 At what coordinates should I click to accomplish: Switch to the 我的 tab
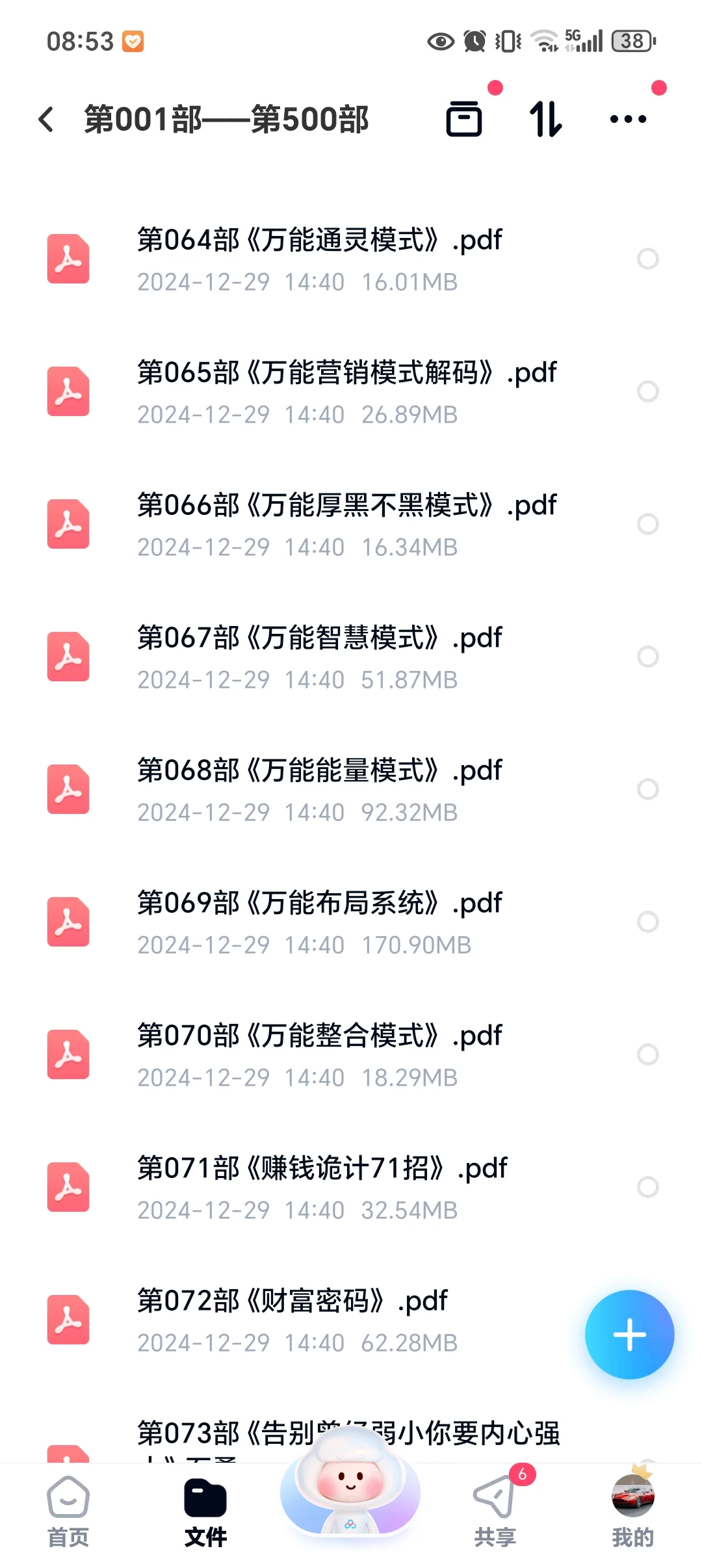pyautogui.click(x=632, y=1512)
